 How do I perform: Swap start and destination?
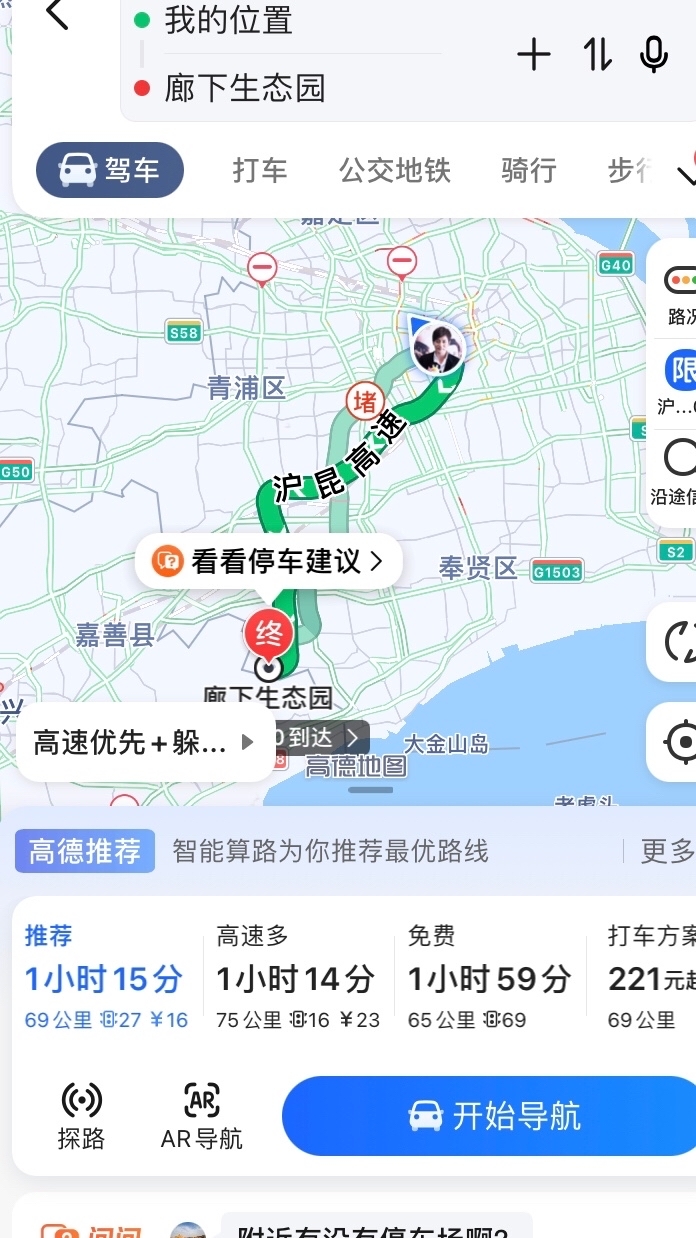pos(597,55)
